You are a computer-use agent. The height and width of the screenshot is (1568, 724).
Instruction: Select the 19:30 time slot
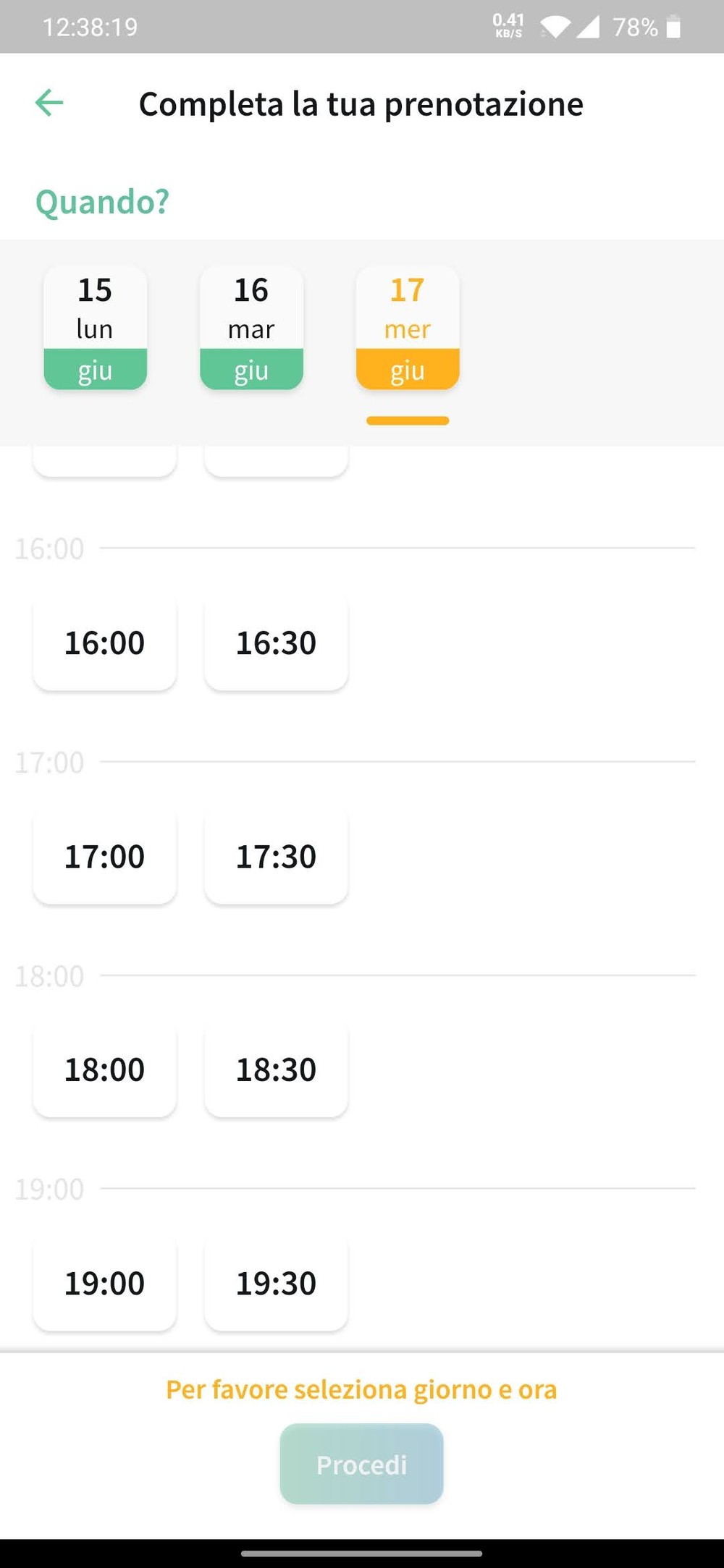276,1283
